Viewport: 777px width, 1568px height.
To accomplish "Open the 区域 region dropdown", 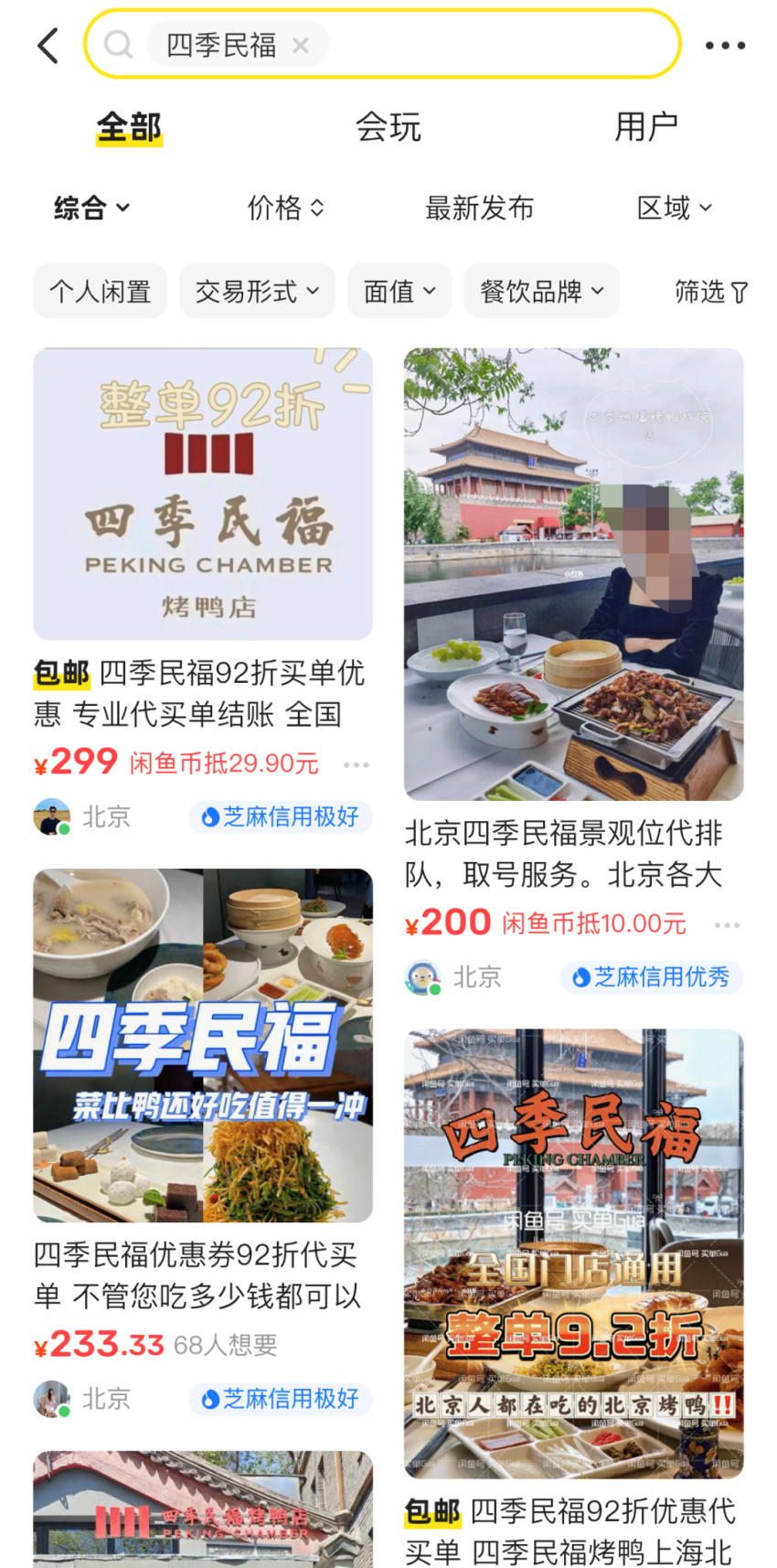I will [x=676, y=208].
